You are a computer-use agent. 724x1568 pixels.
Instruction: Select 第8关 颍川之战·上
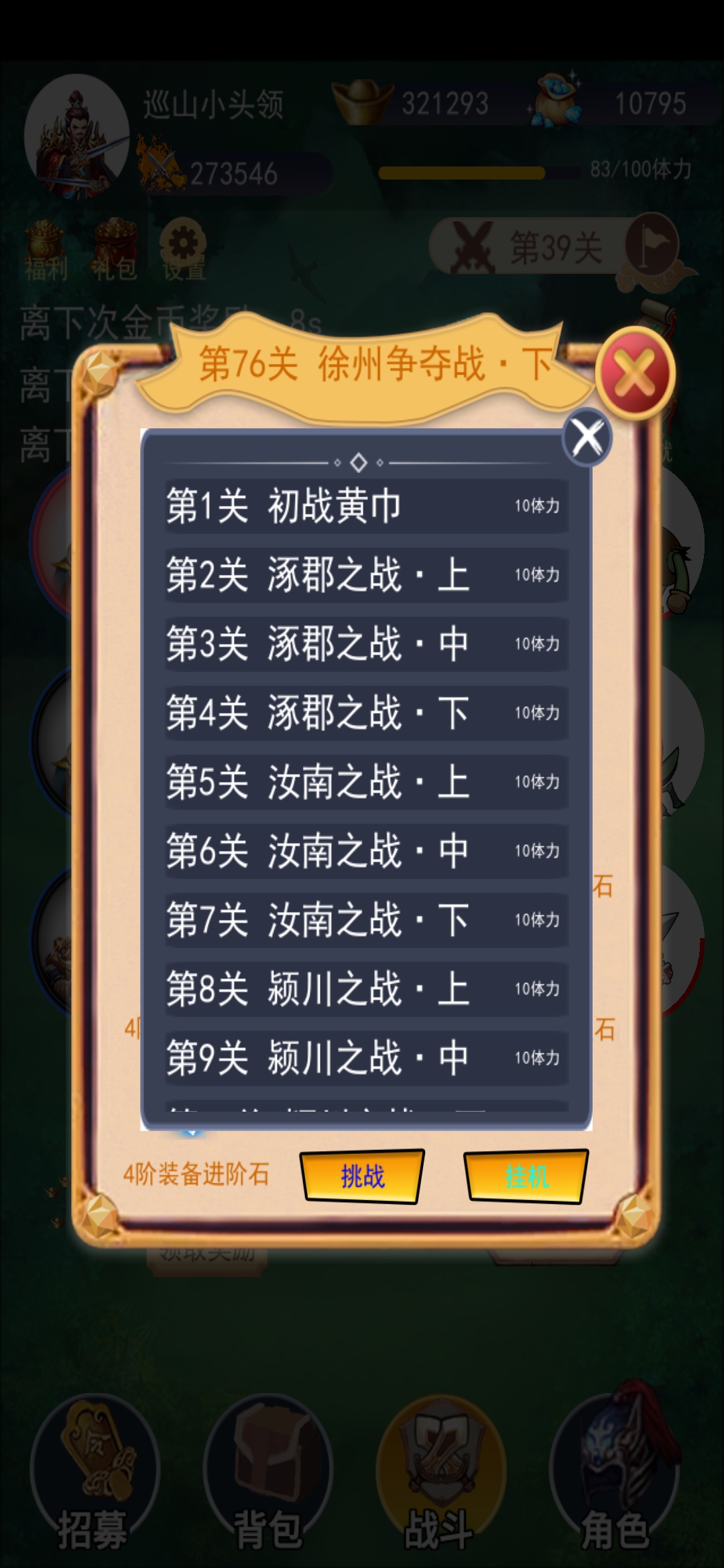[366, 989]
